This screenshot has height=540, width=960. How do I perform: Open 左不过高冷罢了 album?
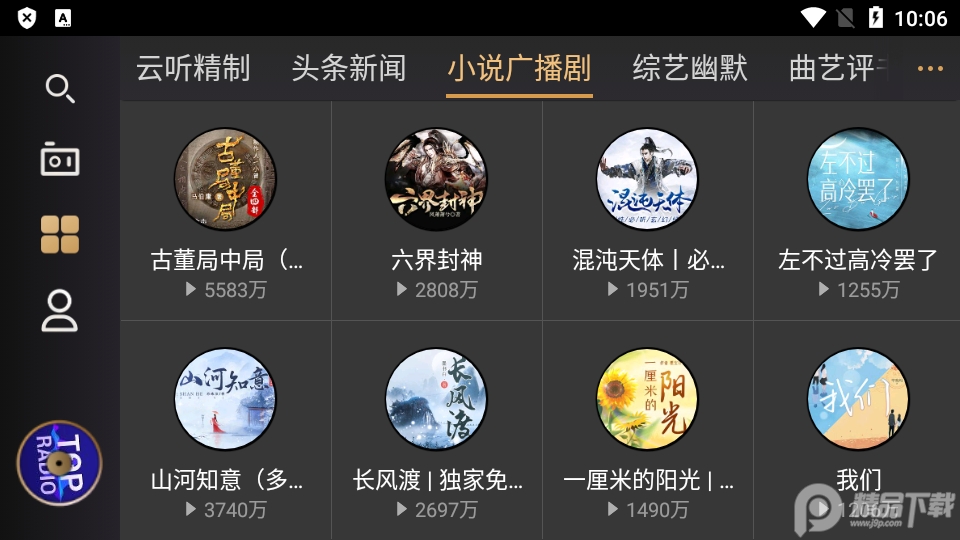[858, 180]
